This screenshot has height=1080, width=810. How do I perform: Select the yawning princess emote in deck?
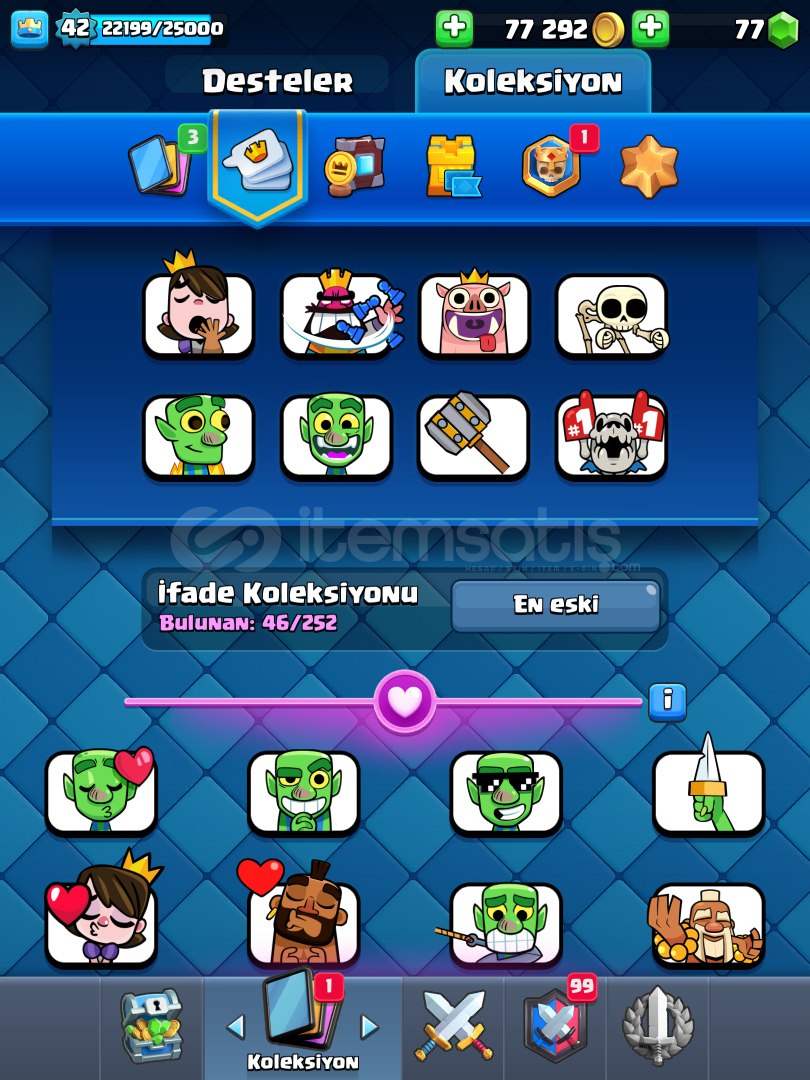[x=198, y=314]
